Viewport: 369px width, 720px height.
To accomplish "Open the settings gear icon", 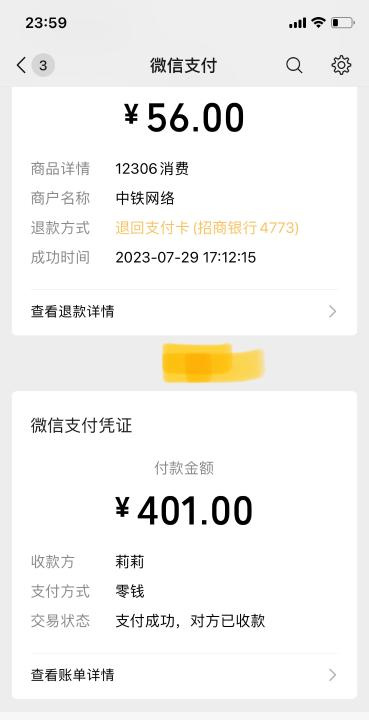I will click(x=341, y=65).
